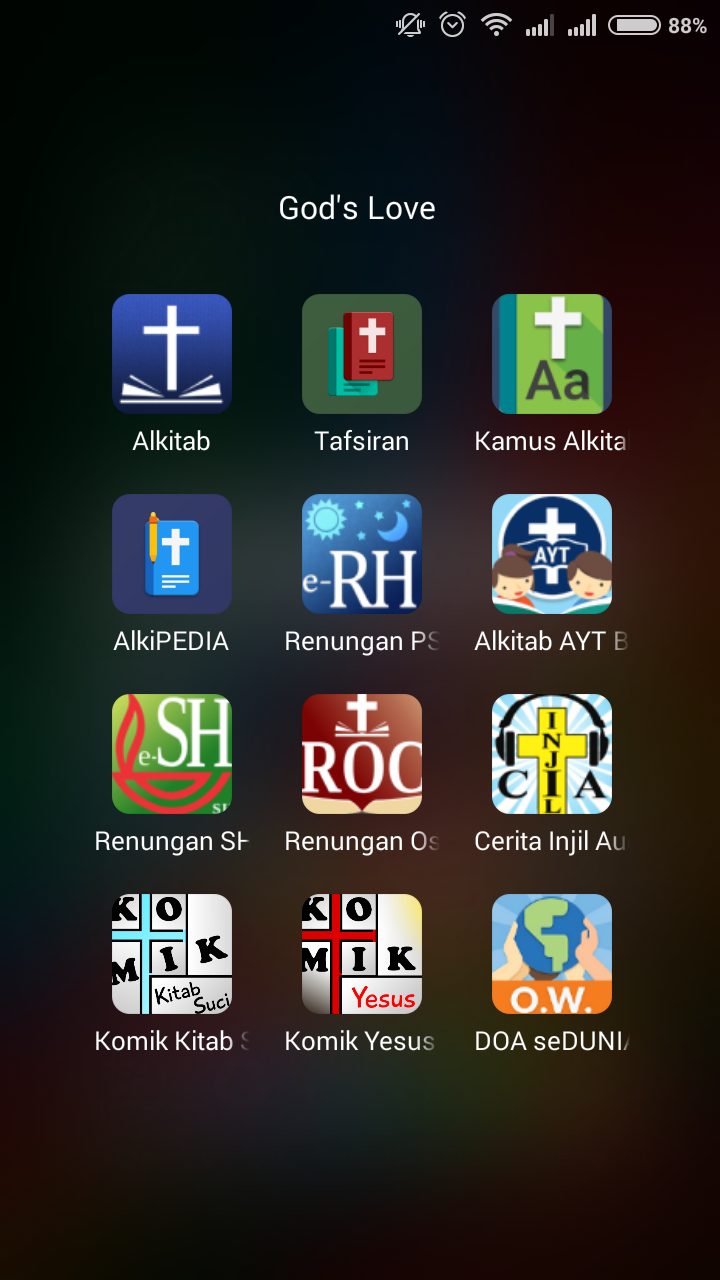The height and width of the screenshot is (1280, 720).
Task: Open the Alkitab app
Action: pyautogui.click(x=172, y=354)
